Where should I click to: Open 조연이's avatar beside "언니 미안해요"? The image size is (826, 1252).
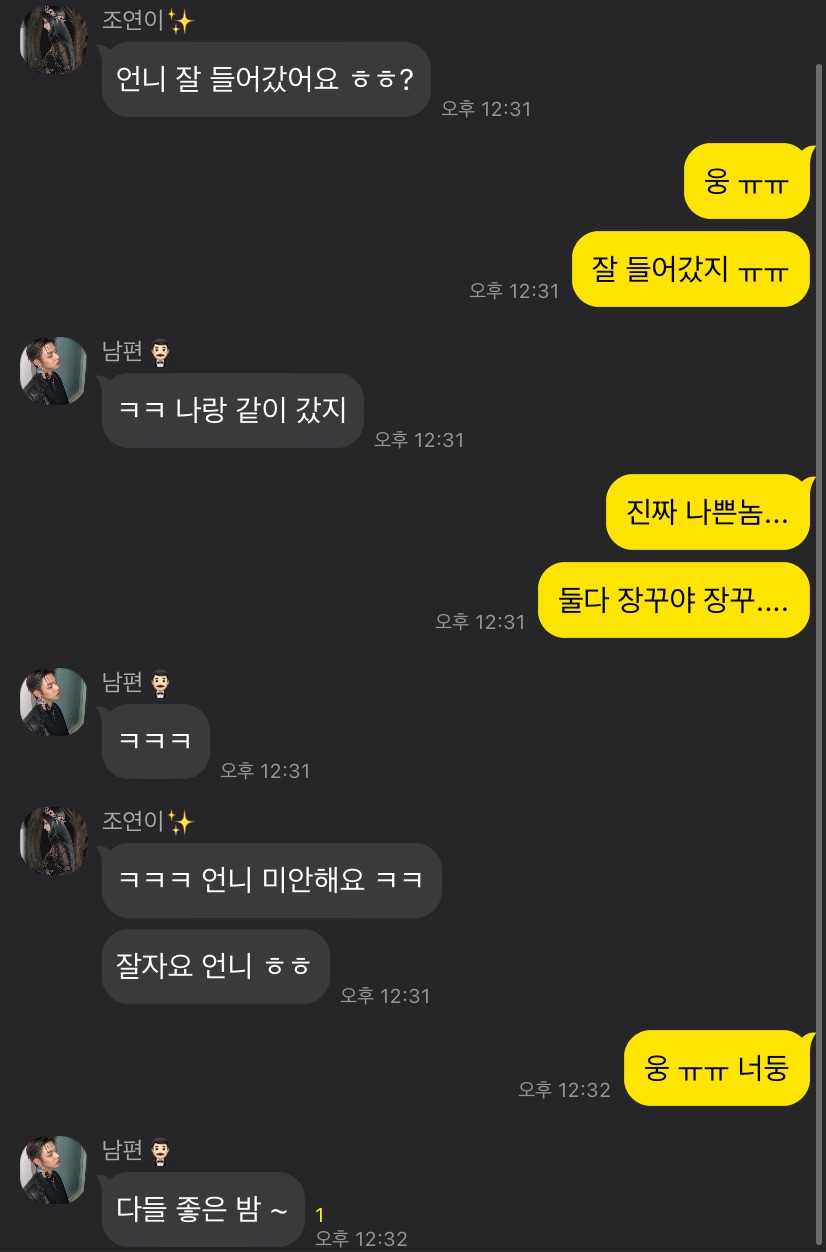[x=54, y=841]
